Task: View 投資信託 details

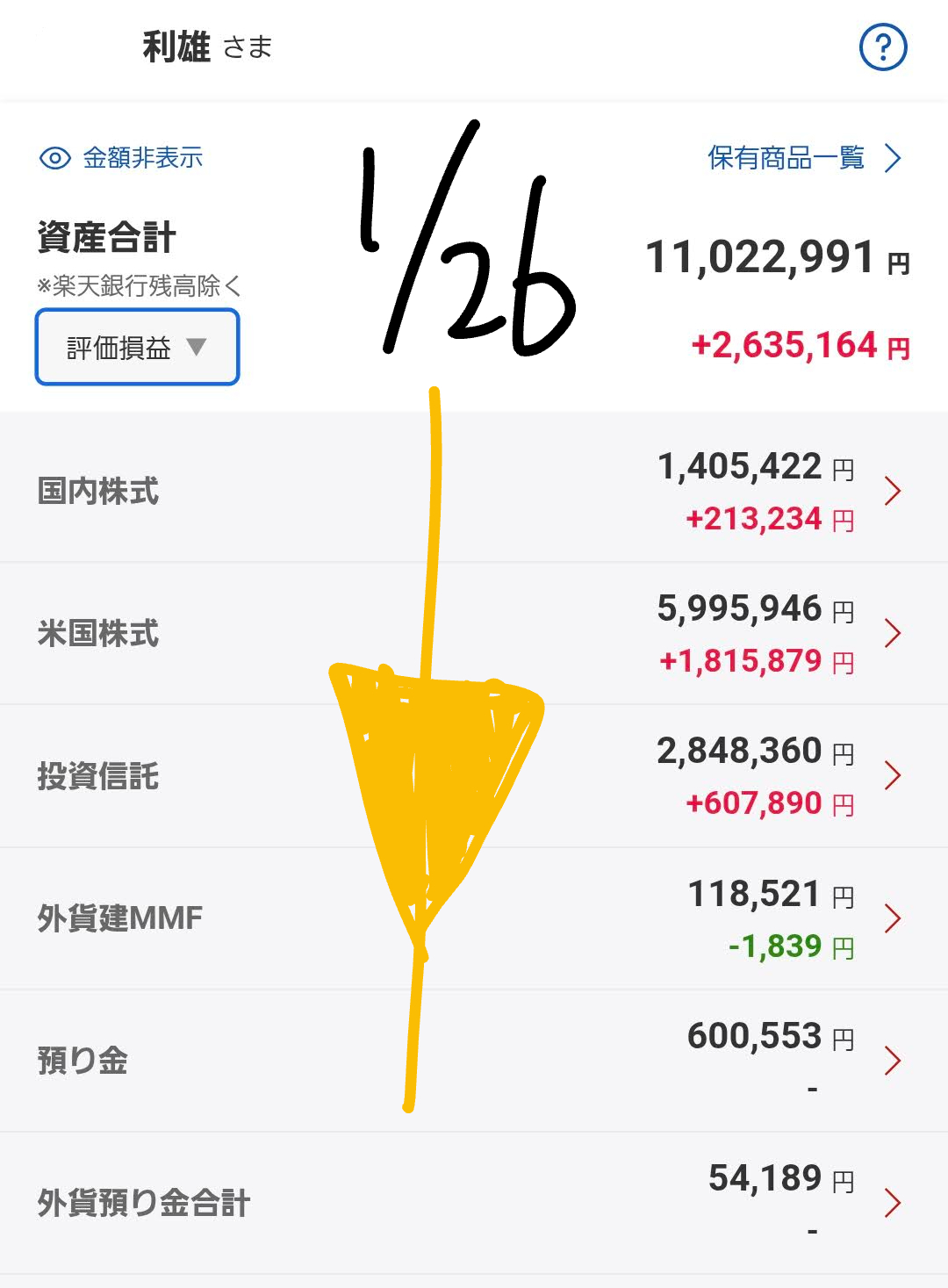Action: coord(474,776)
